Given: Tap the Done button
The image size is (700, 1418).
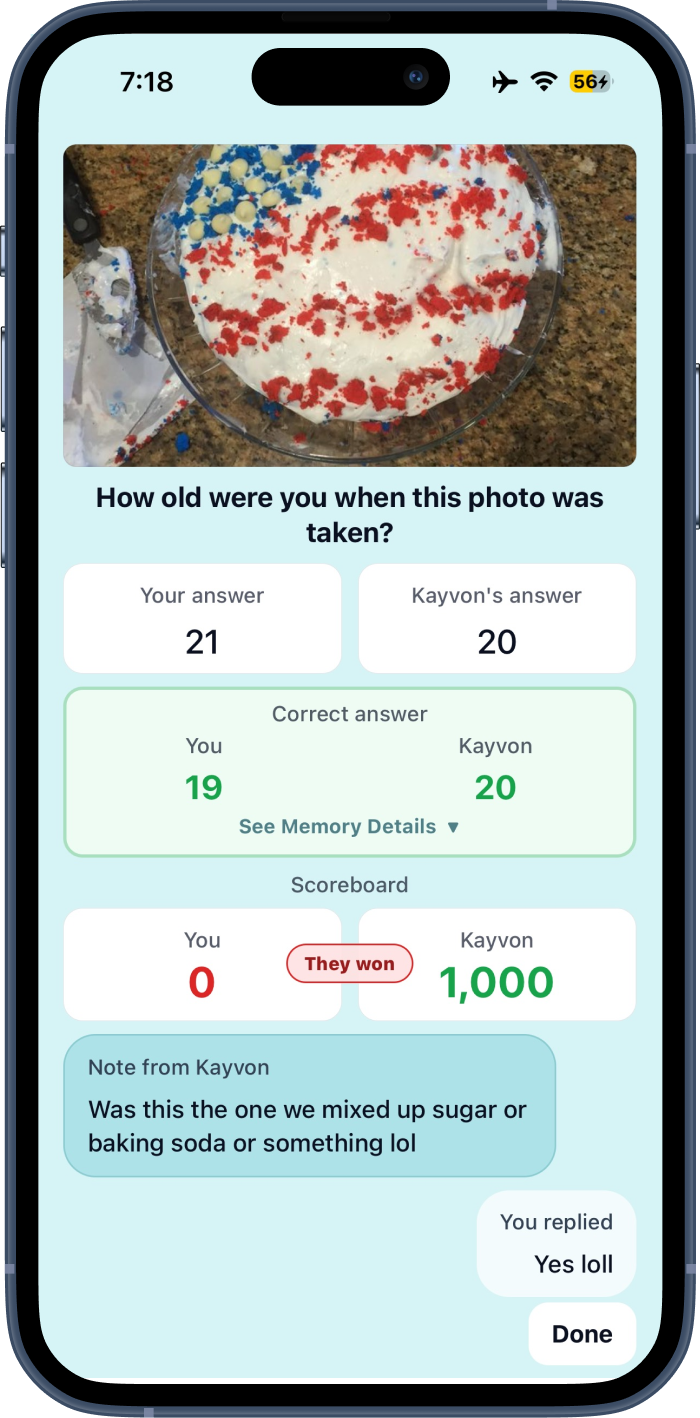Looking at the screenshot, I should (x=582, y=1334).
